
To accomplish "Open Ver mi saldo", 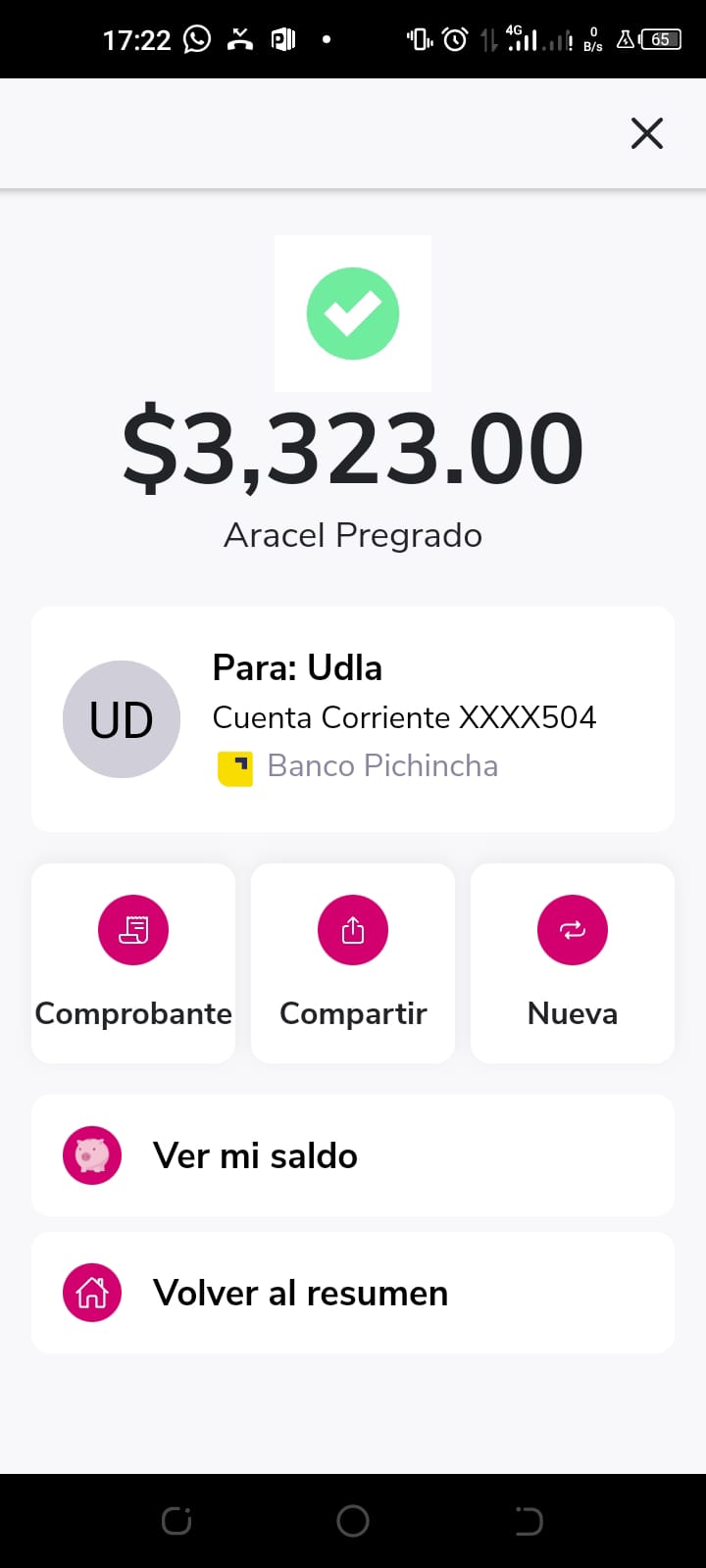I will [x=353, y=1155].
